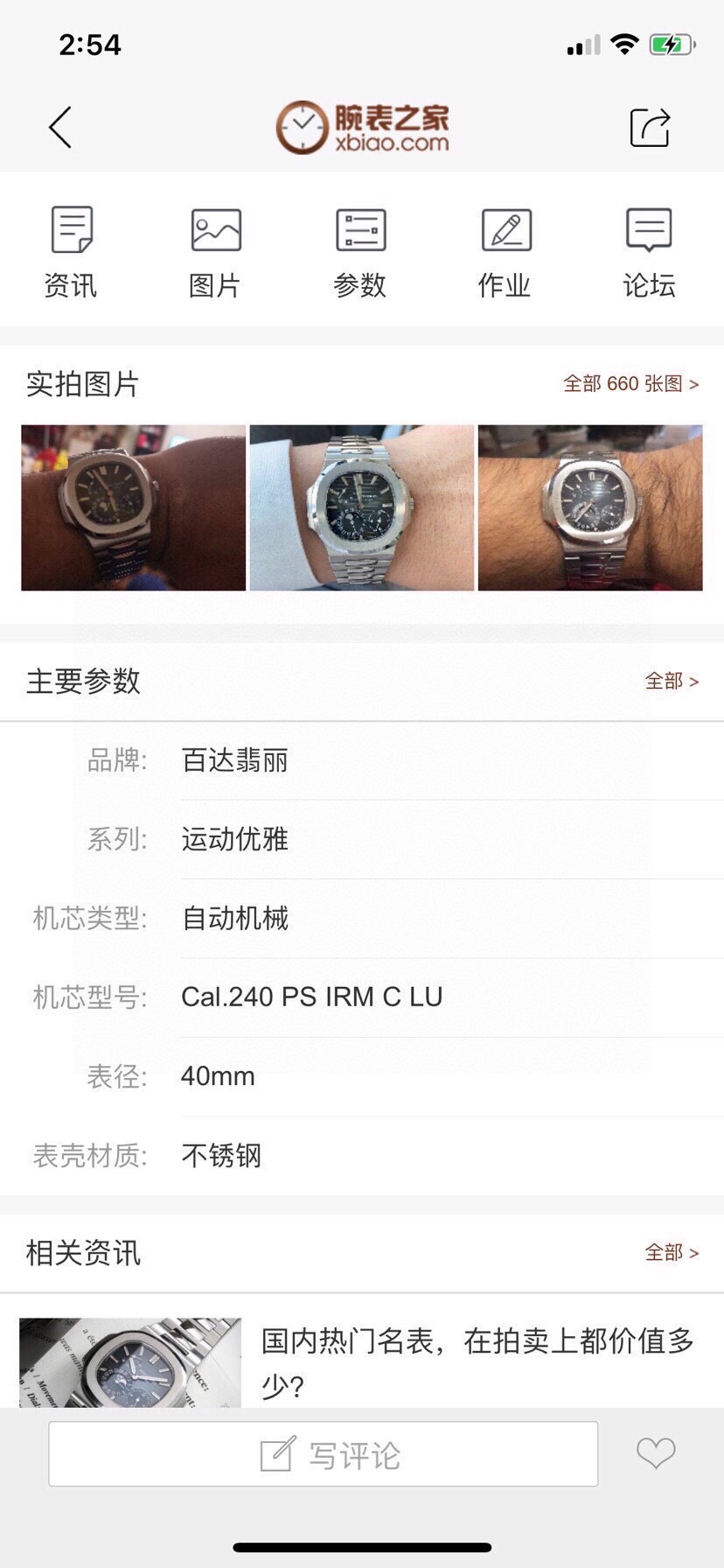Open the third wrist-shot photo on hairy arm
This screenshot has height=1568, width=724.
click(590, 507)
